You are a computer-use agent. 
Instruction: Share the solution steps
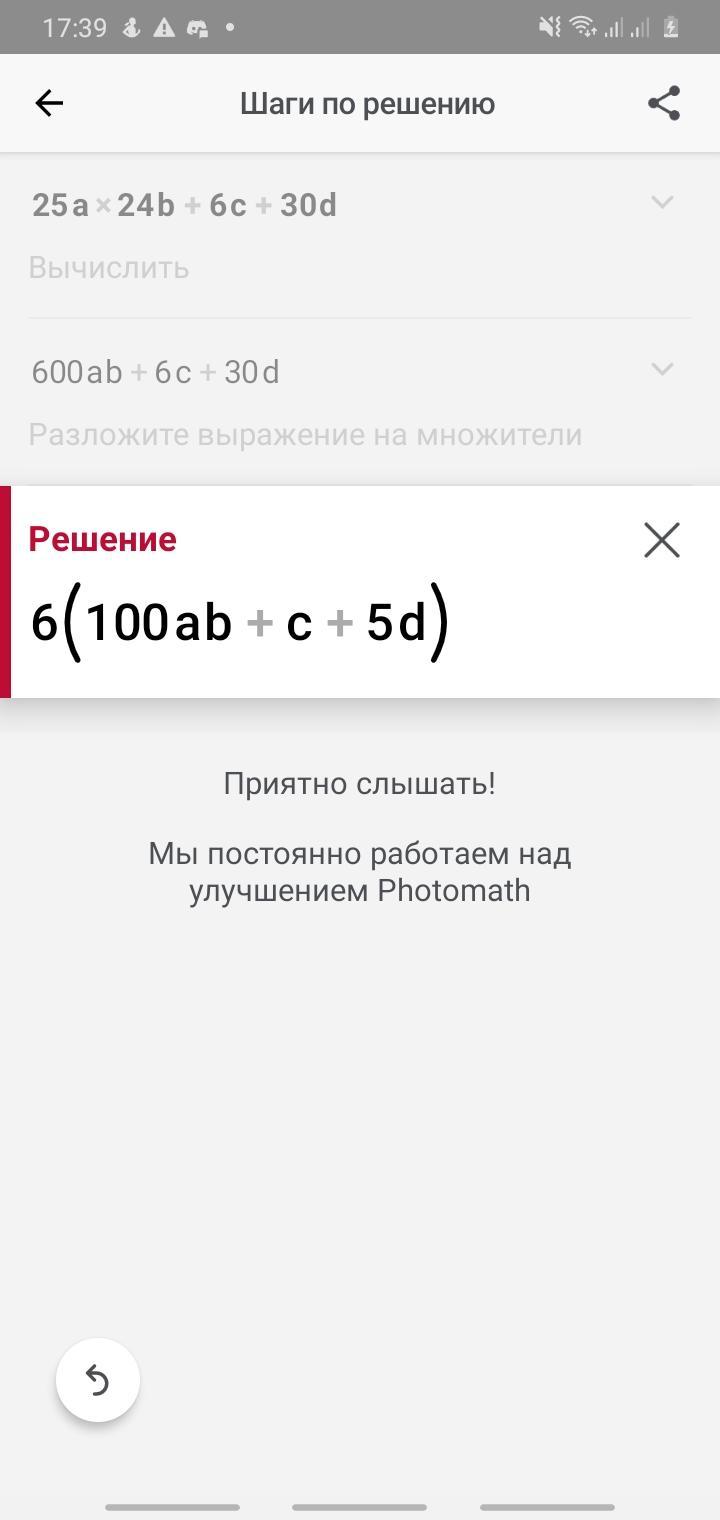pyautogui.click(x=664, y=103)
